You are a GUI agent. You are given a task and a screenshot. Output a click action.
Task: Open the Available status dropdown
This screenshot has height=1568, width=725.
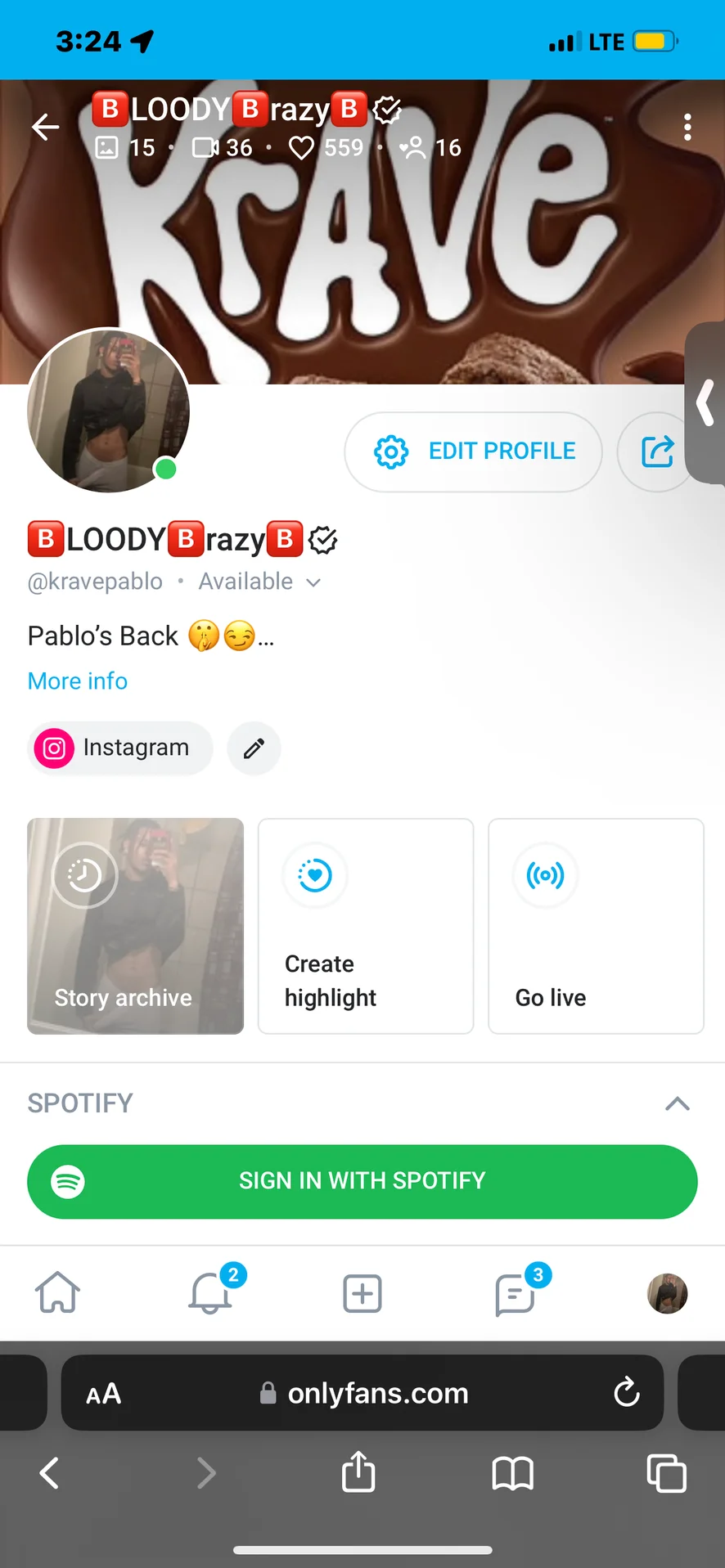pyautogui.click(x=259, y=582)
